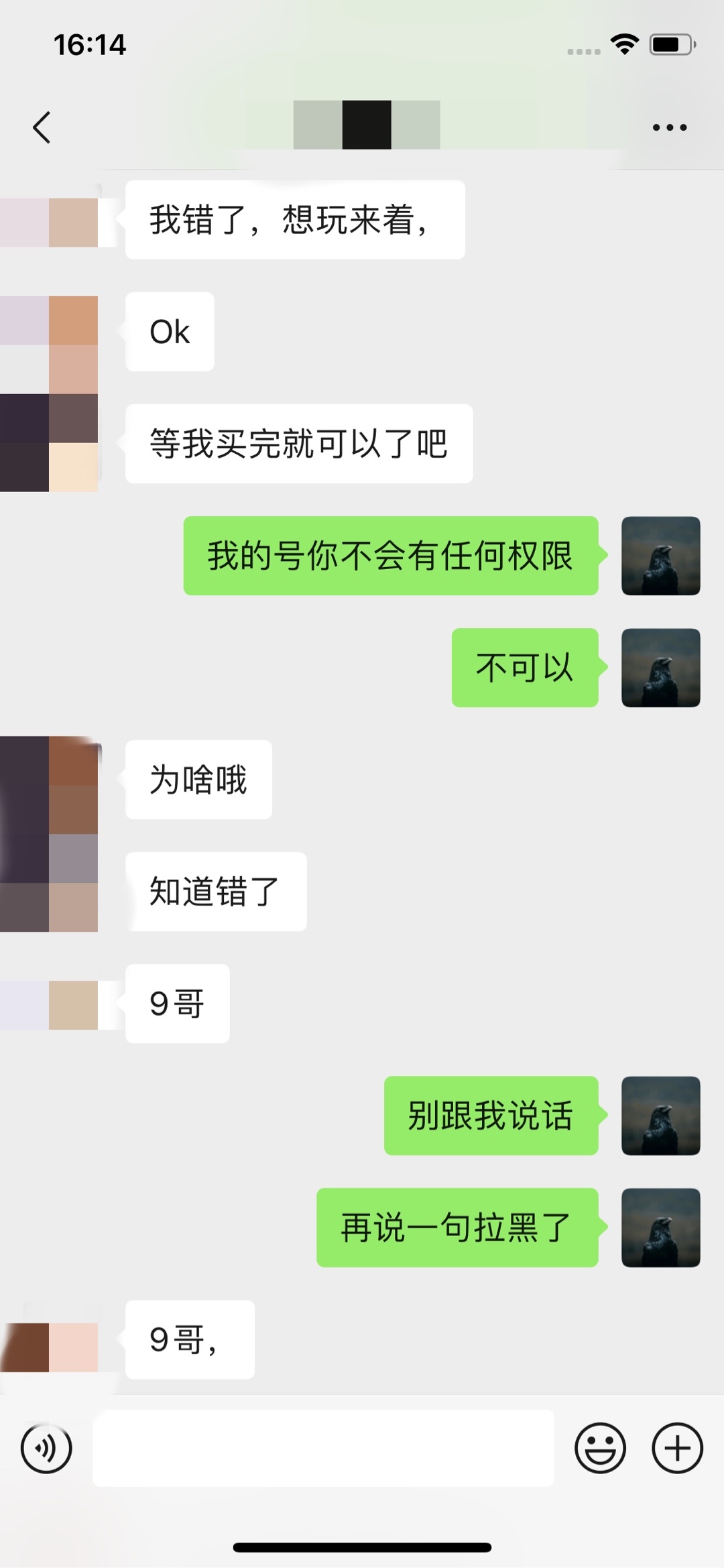Go back to the chat list

pos(42,127)
